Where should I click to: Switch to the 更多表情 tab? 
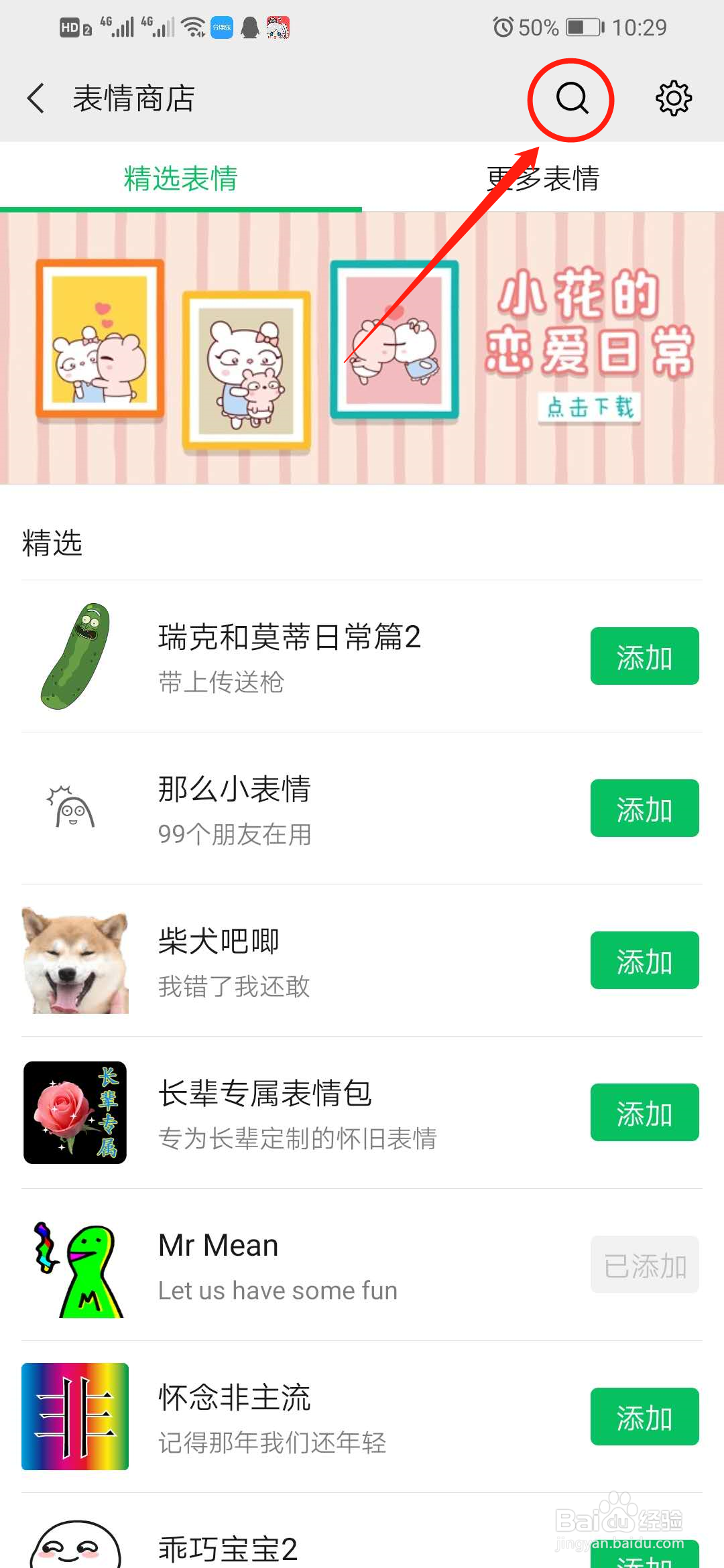542,178
